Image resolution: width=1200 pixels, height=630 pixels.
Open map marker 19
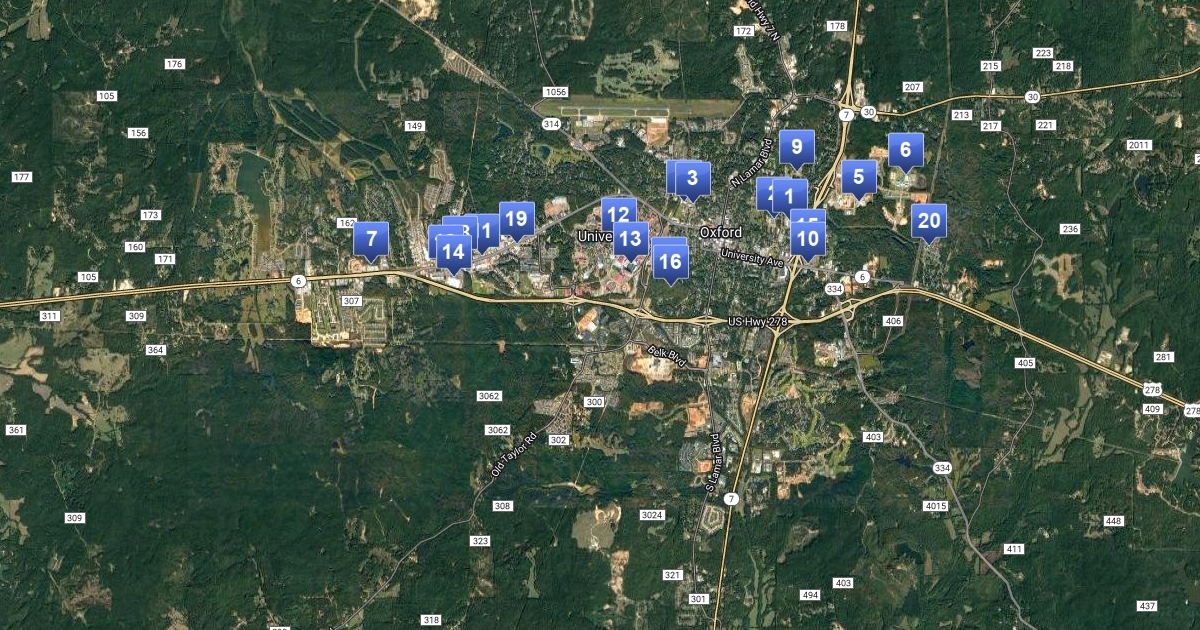(516, 219)
